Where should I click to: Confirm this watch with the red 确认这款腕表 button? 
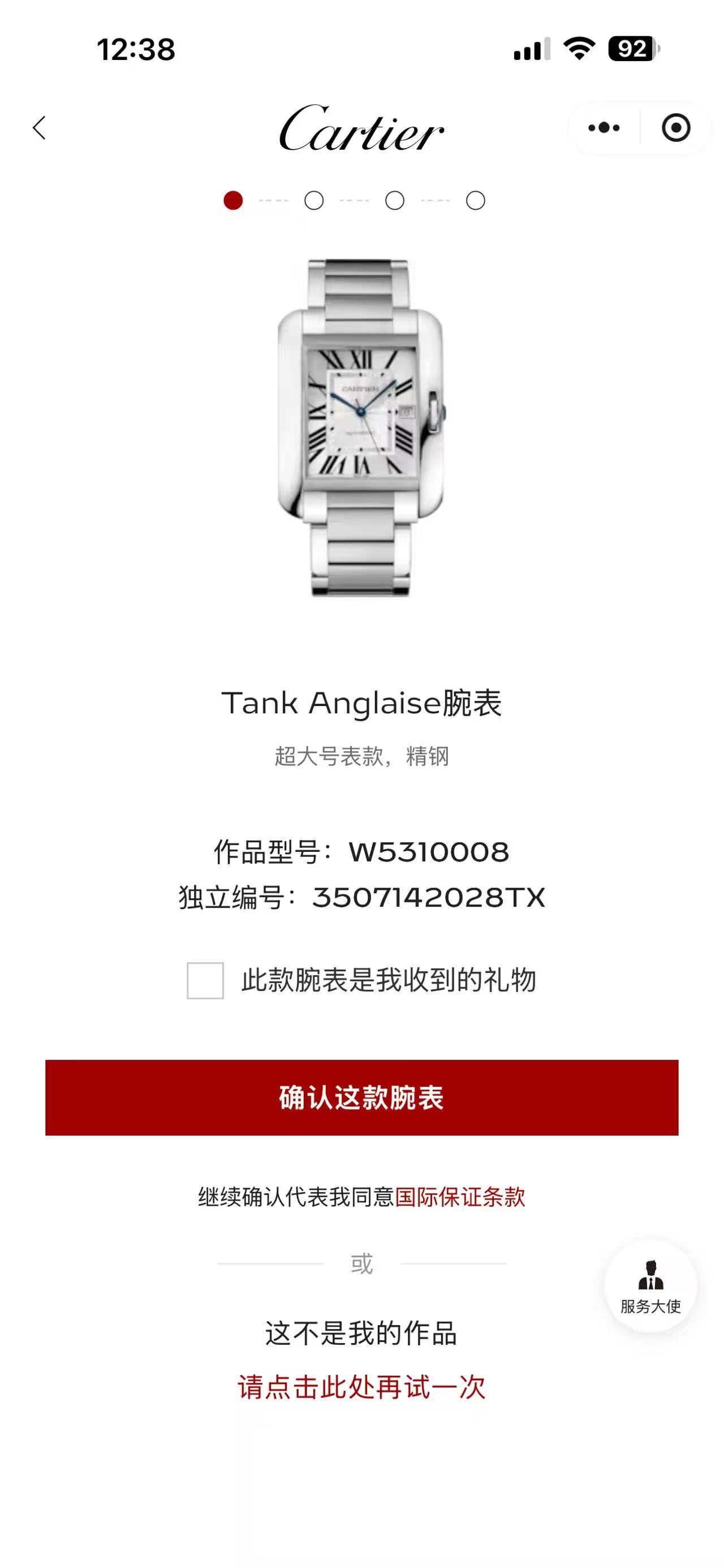click(361, 1098)
